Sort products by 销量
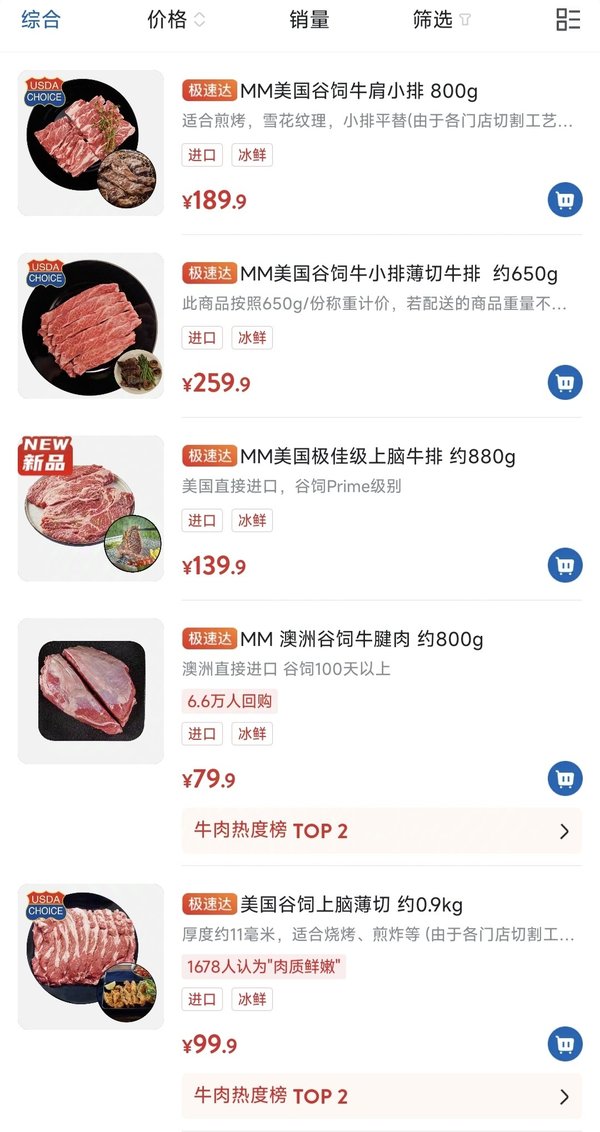This screenshot has height=1132, width=600. click(x=309, y=20)
